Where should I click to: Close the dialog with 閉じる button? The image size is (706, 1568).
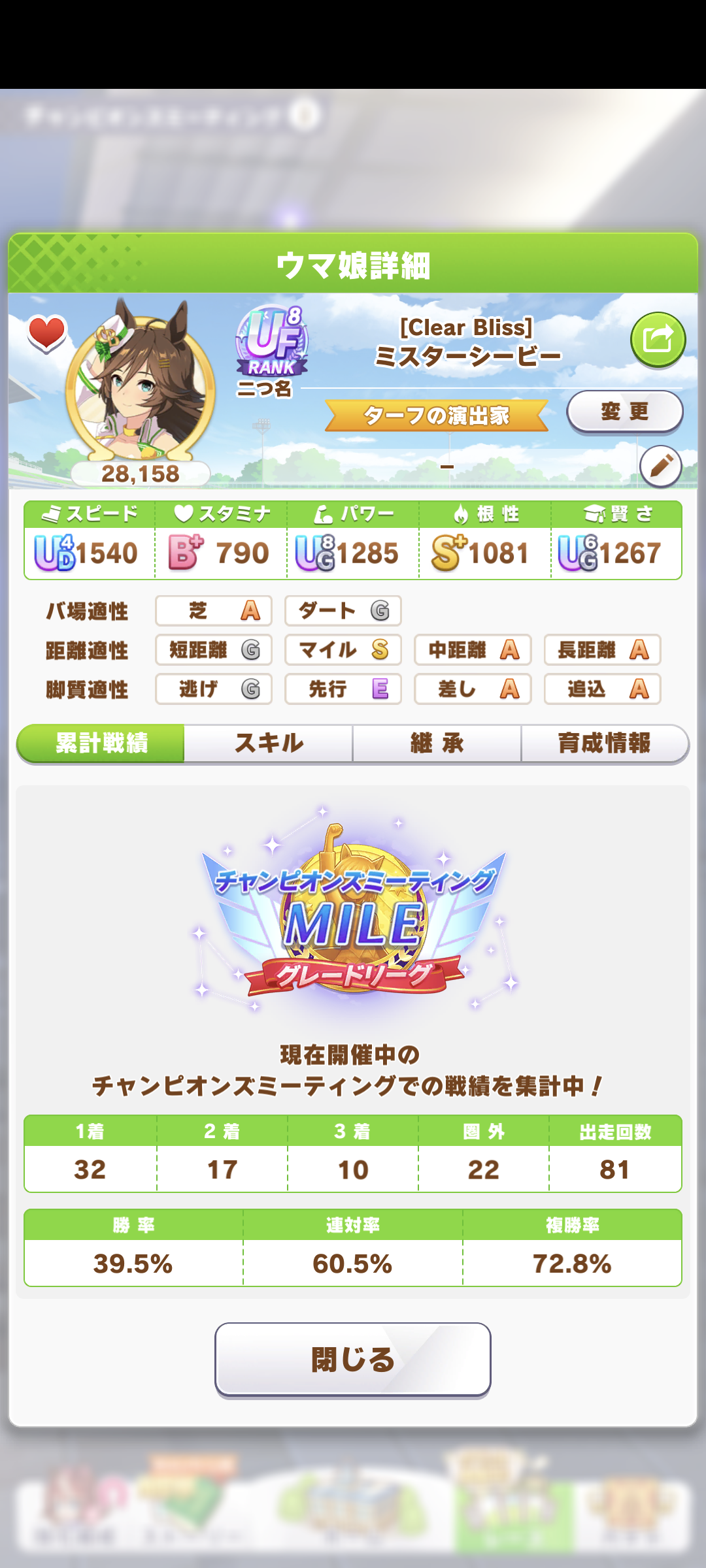click(353, 1360)
